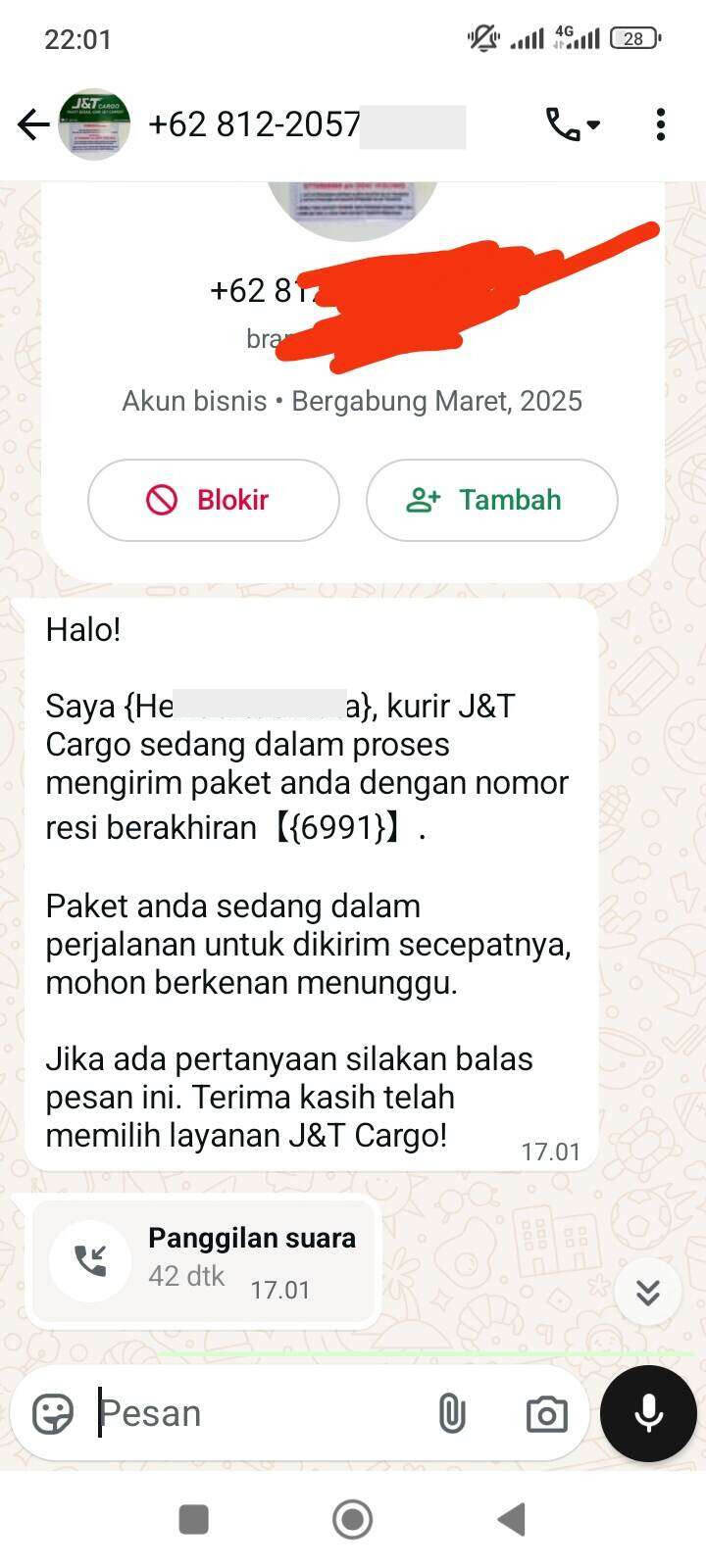Record a voice message with the microphone
The width and height of the screenshot is (706, 1568).
648,1414
